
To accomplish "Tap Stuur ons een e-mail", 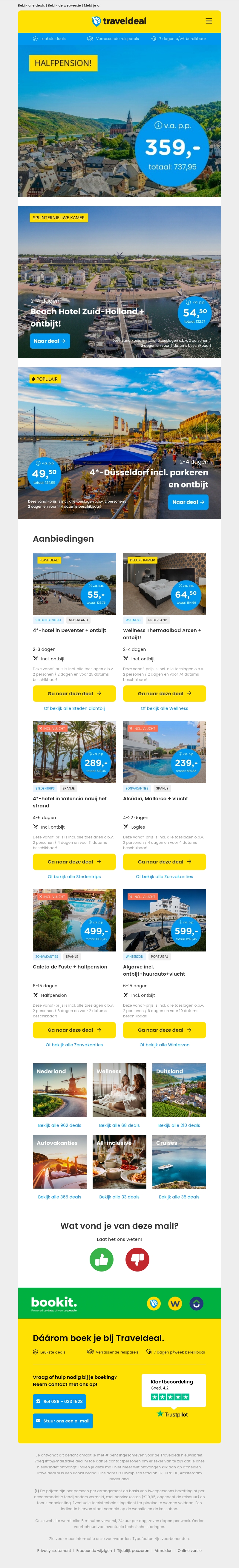I will pos(63,1421).
